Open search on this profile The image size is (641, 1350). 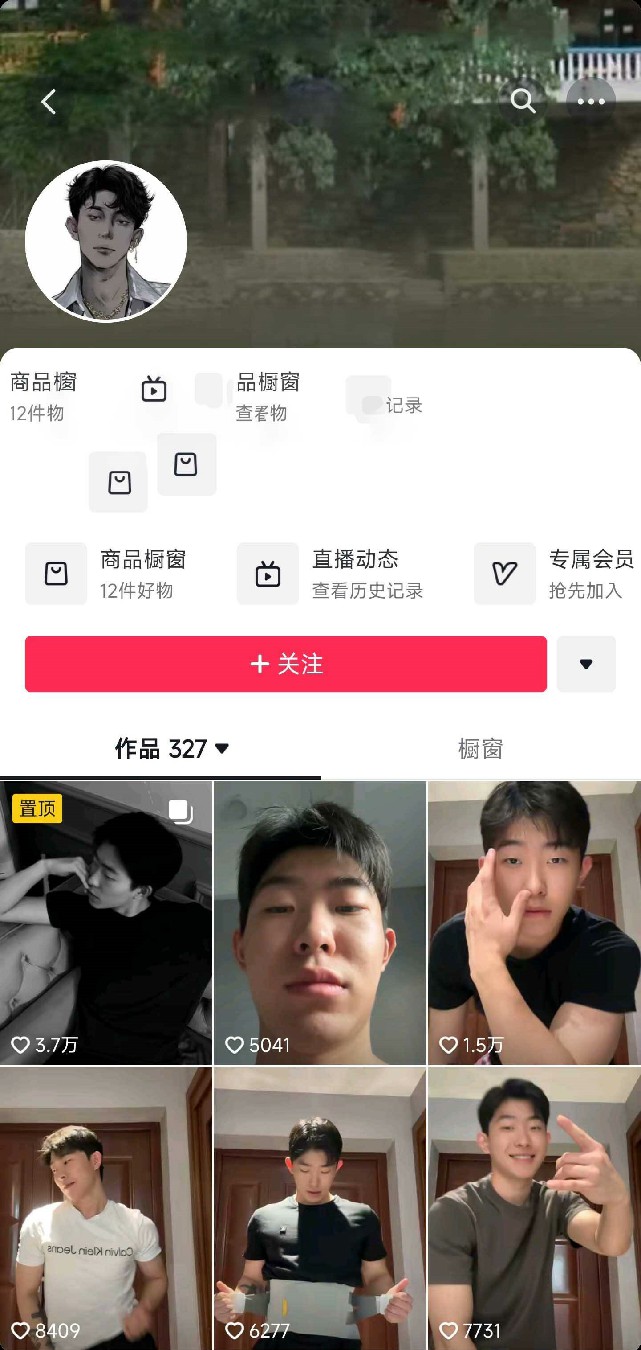523,101
